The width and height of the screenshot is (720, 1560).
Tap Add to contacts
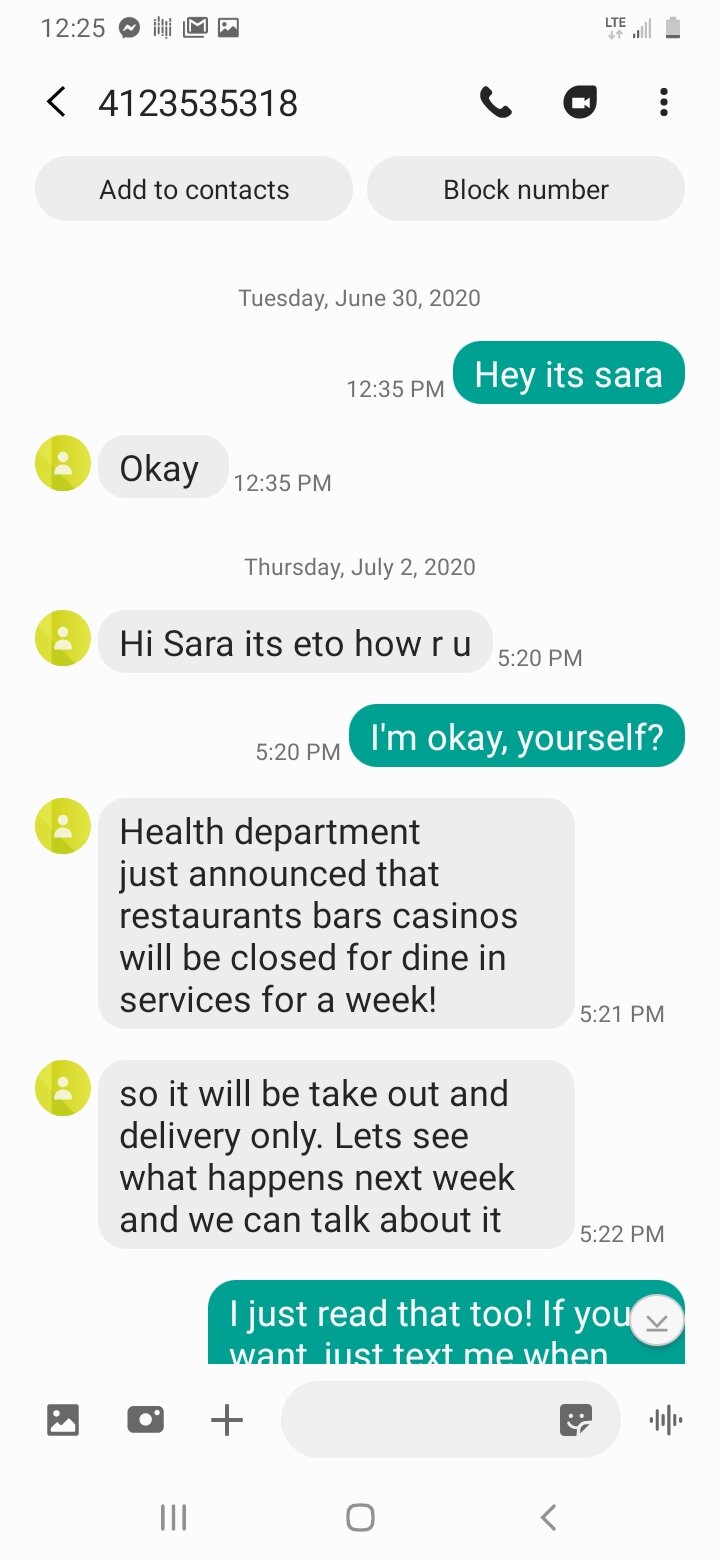tap(194, 189)
